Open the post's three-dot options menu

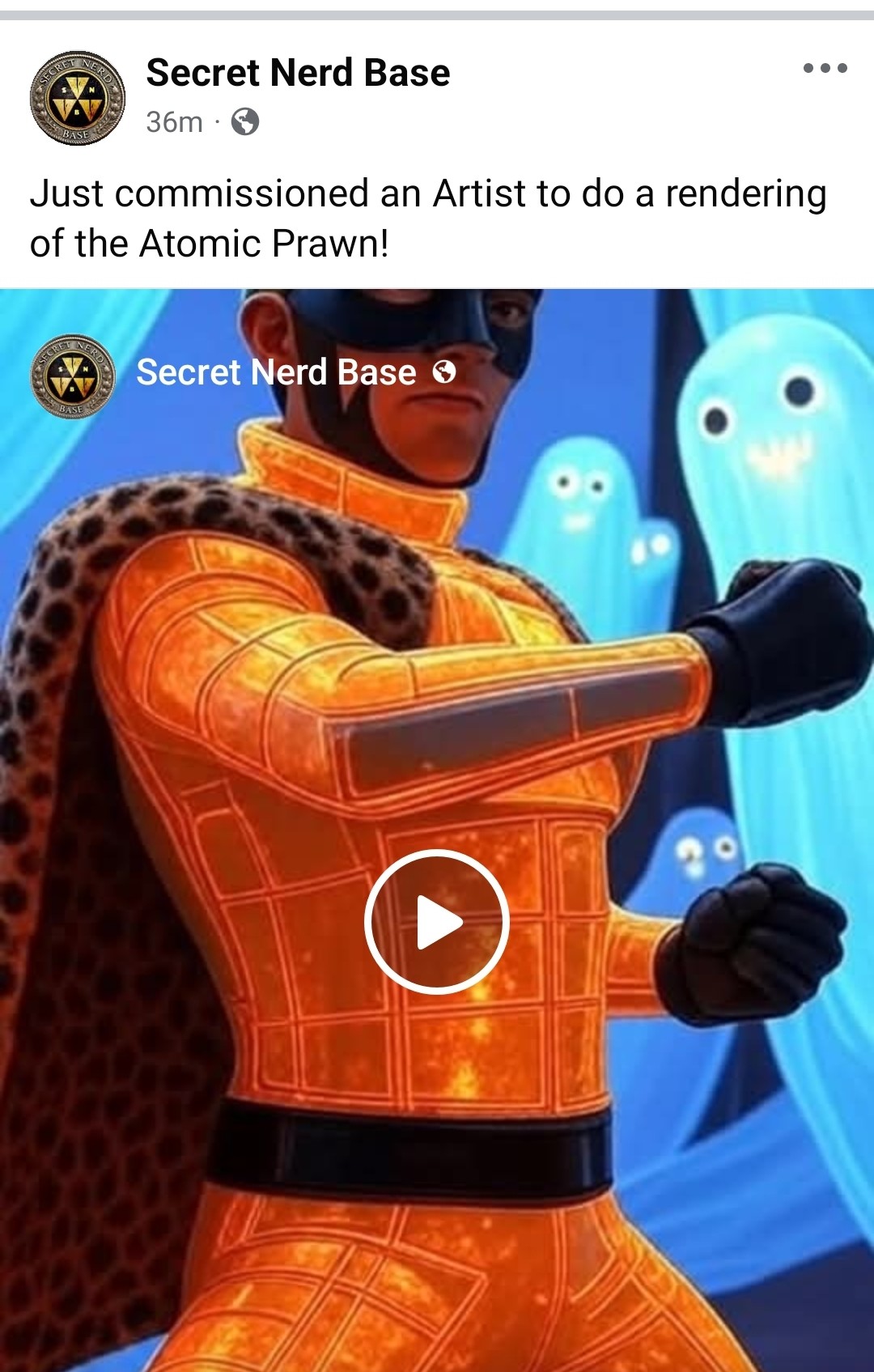pyautogui.click(x=825, y=69)
